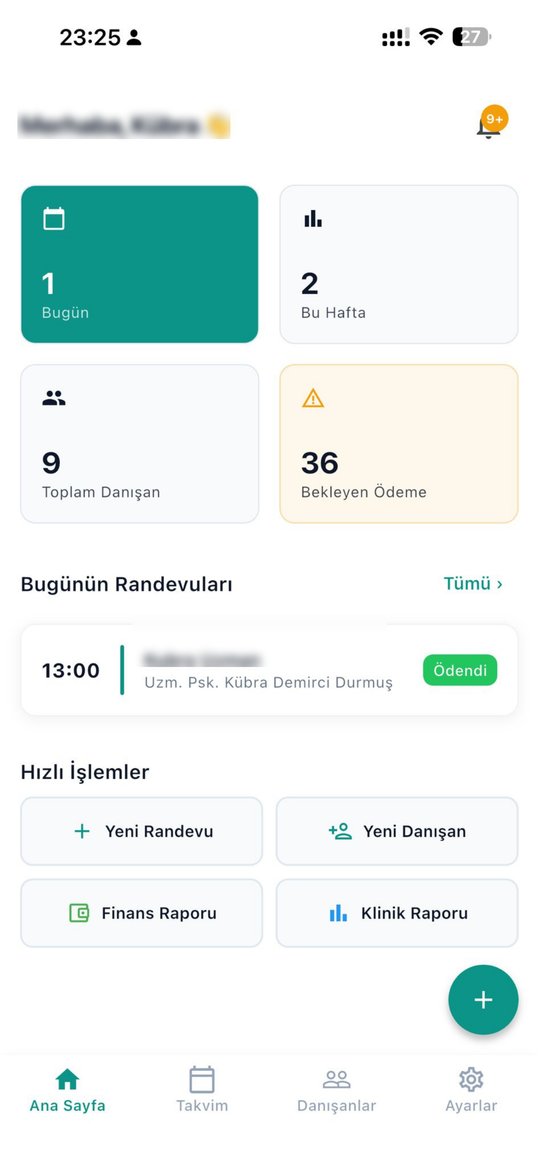
Task: View all appointments via Tümü
Action: coord(473,583)
